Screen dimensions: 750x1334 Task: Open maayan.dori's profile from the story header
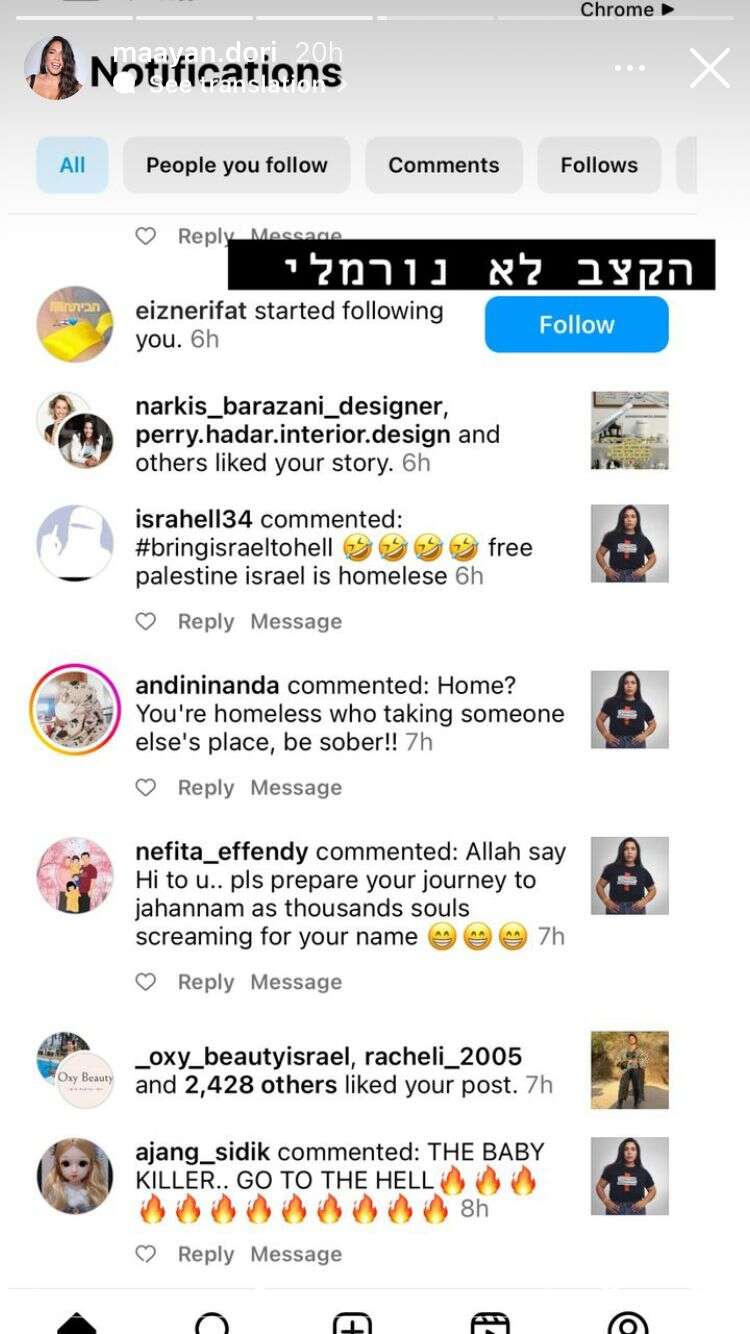[54, 68]
